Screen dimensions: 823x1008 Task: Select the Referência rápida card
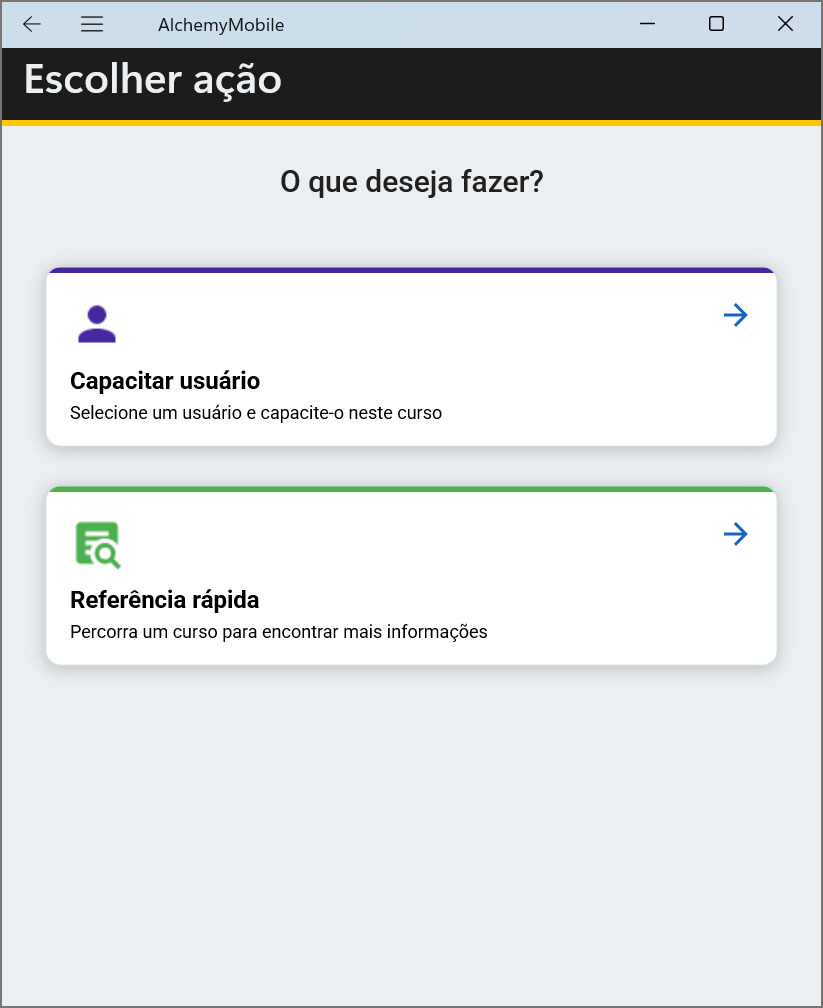coord(411,577)
